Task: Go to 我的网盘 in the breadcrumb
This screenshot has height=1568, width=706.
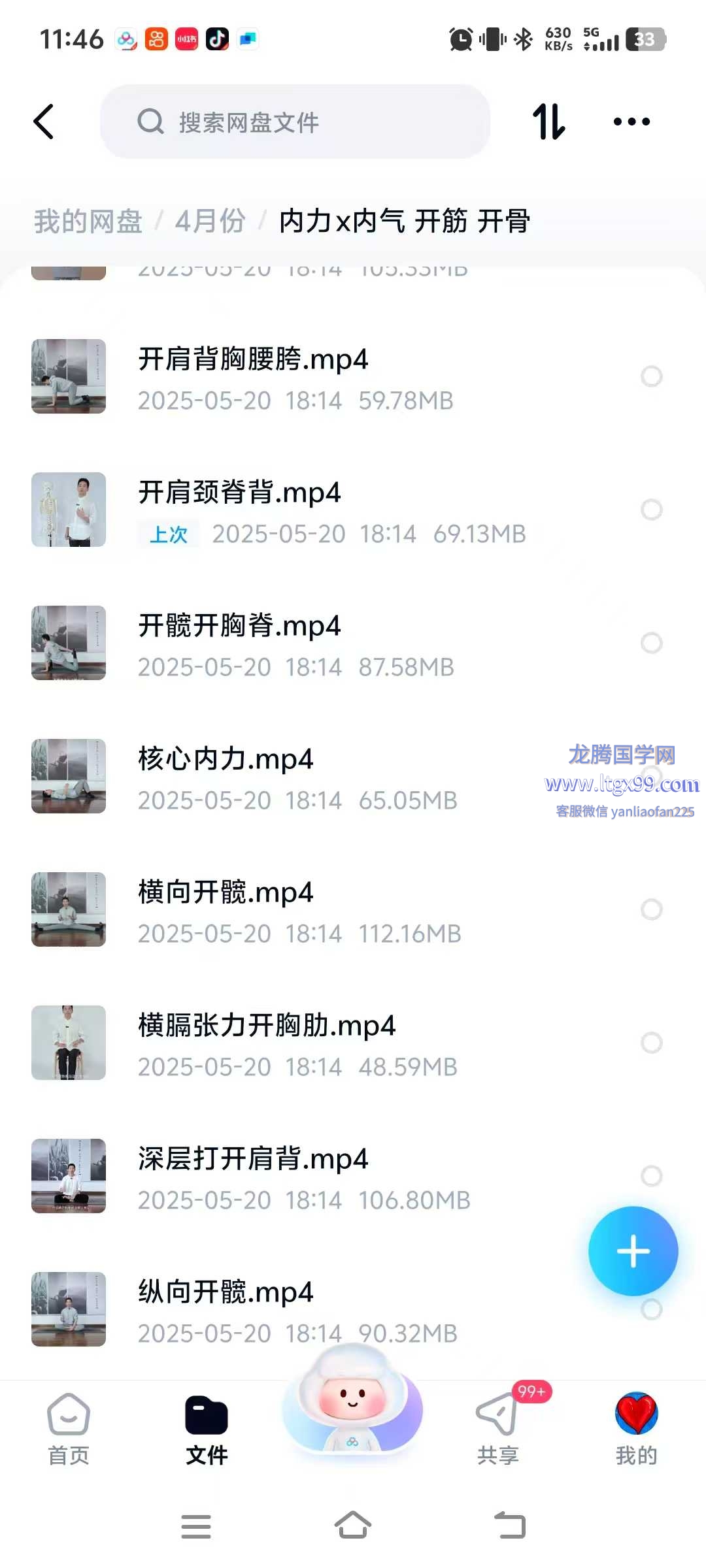Action: point(88,221)
